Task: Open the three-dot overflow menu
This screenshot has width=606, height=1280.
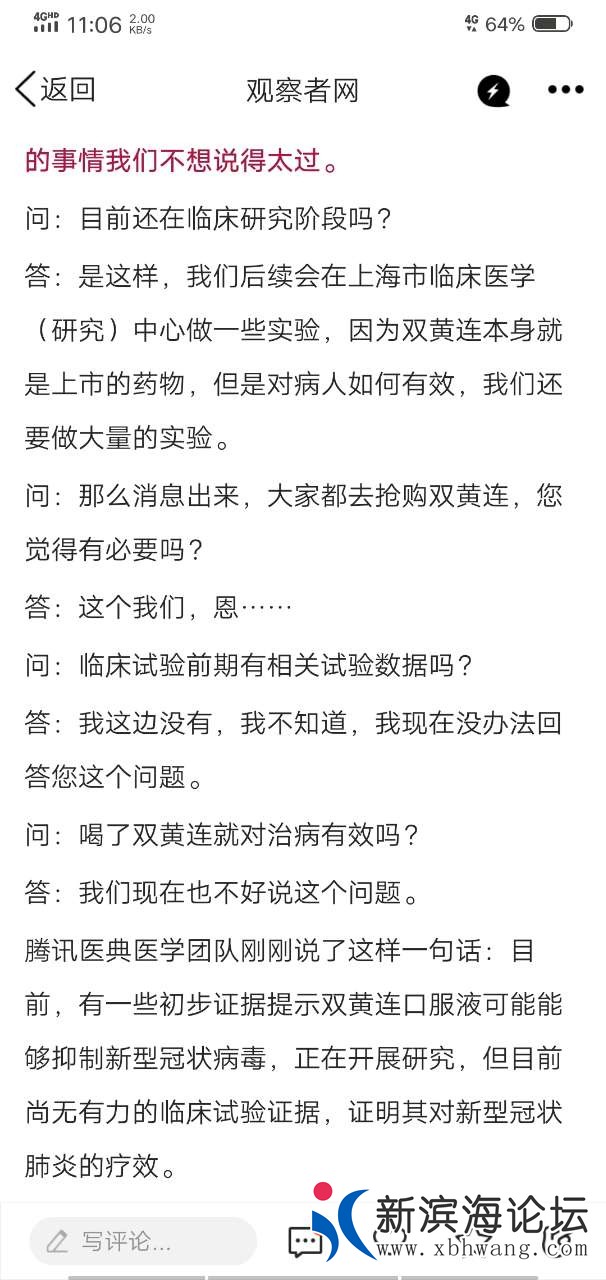Action: 565,90
